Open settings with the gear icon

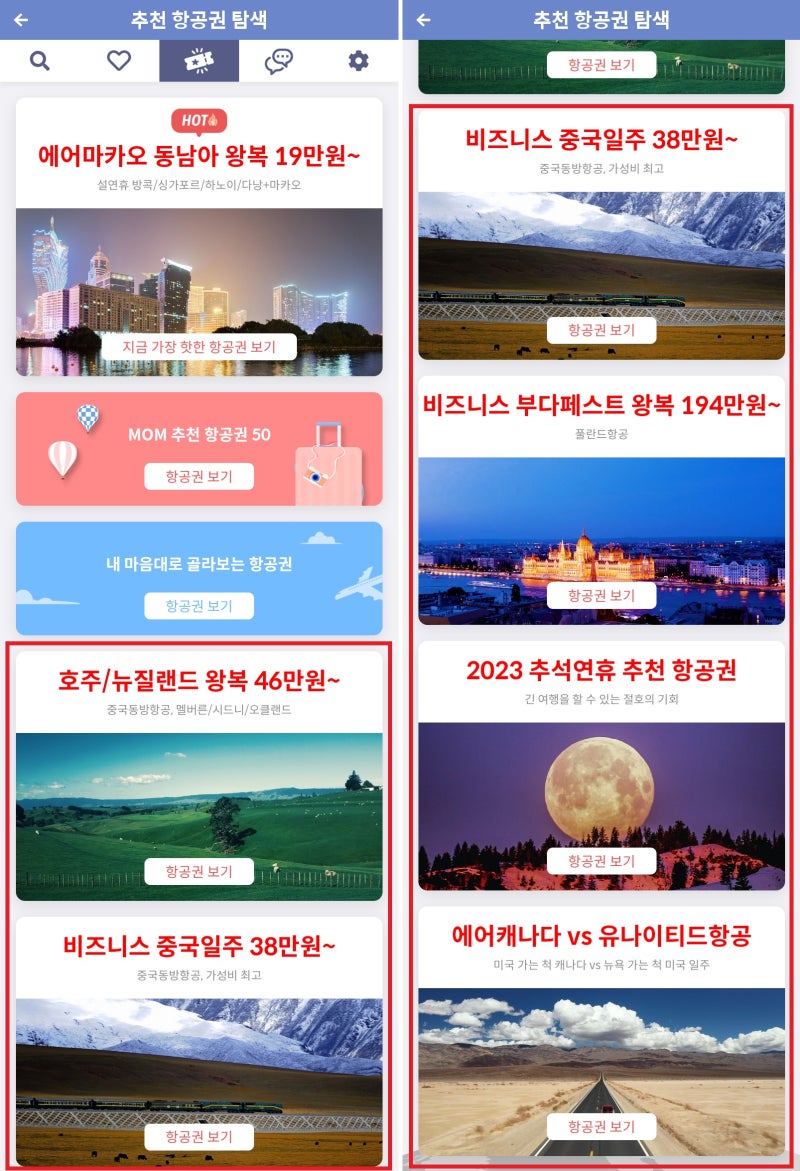(360, 61)
